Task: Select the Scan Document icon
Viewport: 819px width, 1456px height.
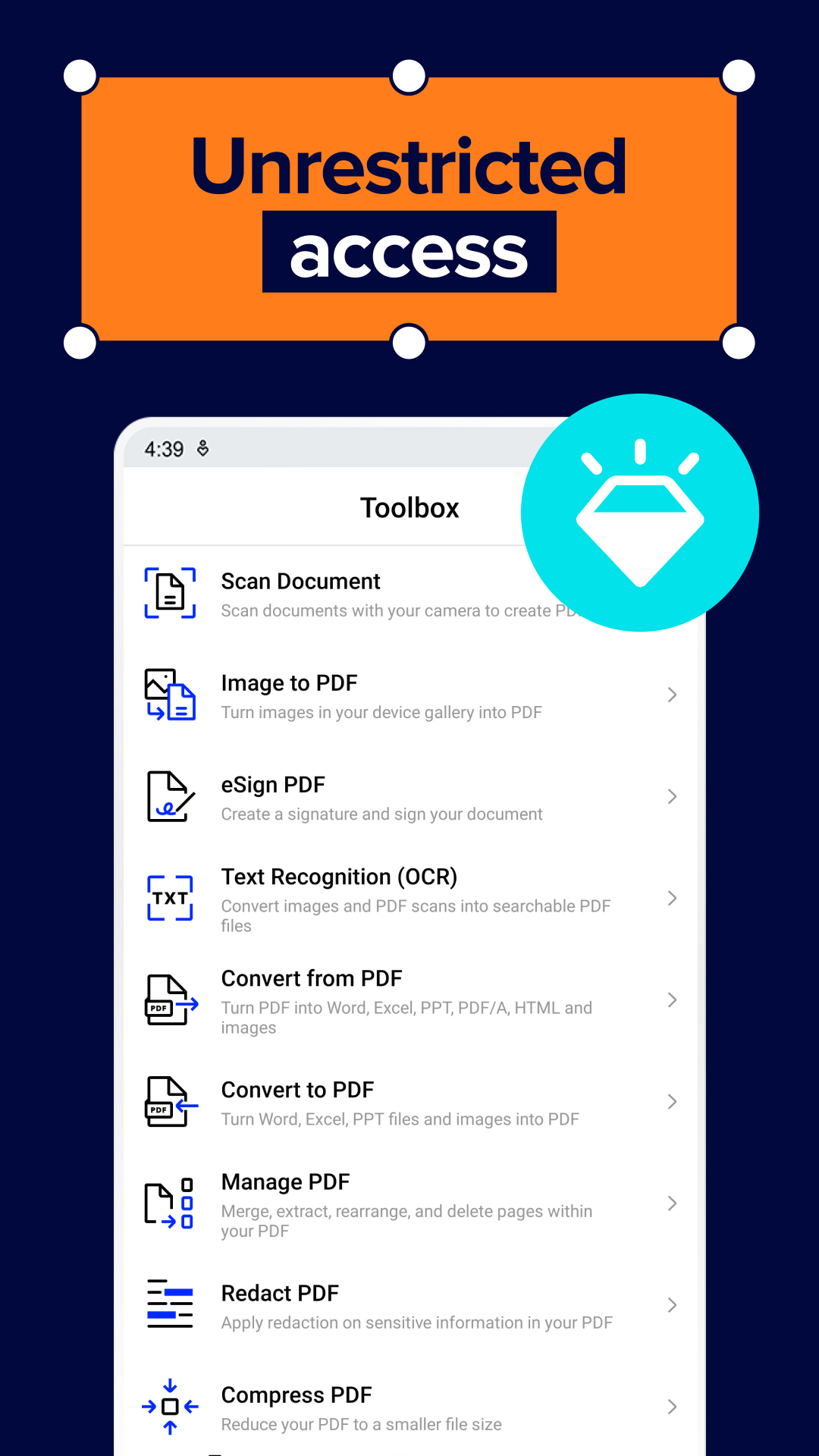Action: (170, 594)
